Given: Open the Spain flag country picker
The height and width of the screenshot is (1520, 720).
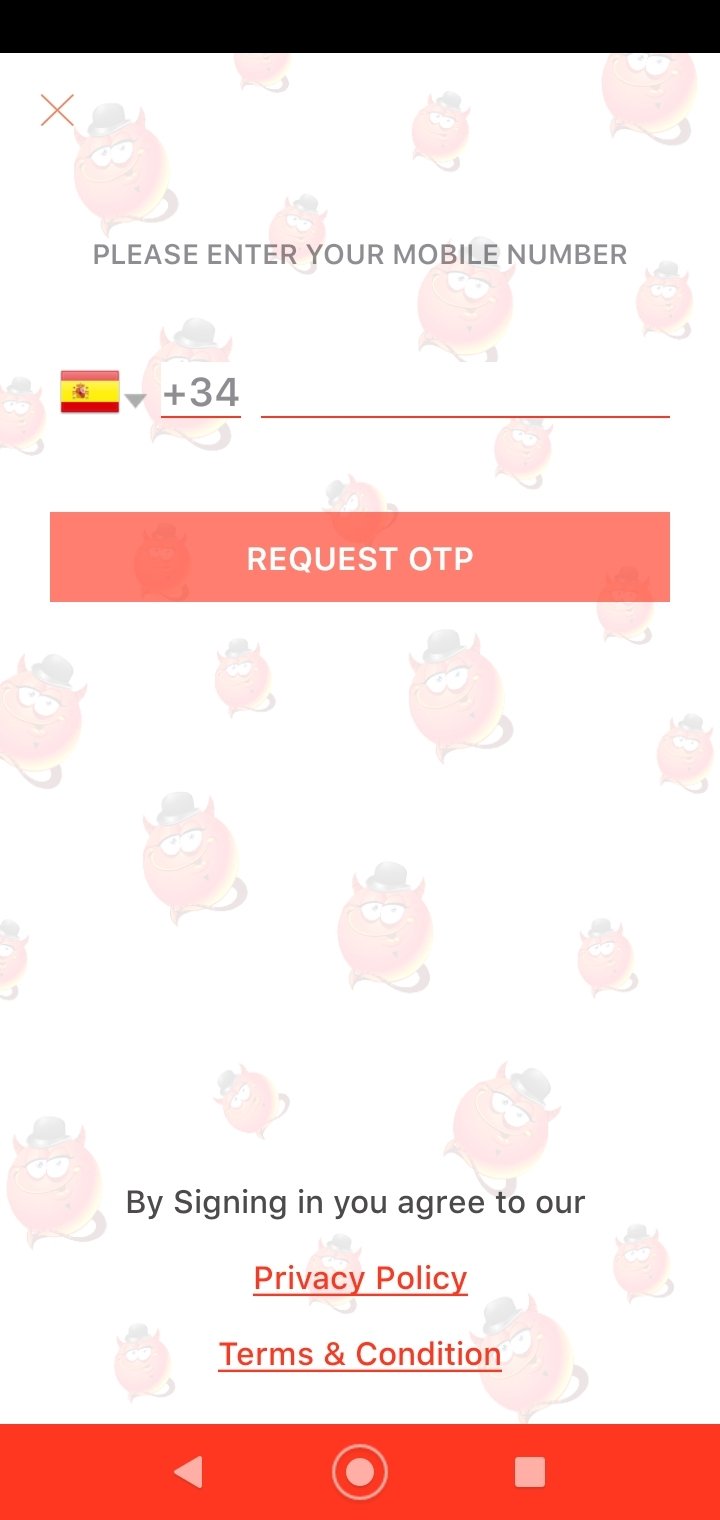Looking at the screenshot, I should pyautogui.click(x=102, y=392).
